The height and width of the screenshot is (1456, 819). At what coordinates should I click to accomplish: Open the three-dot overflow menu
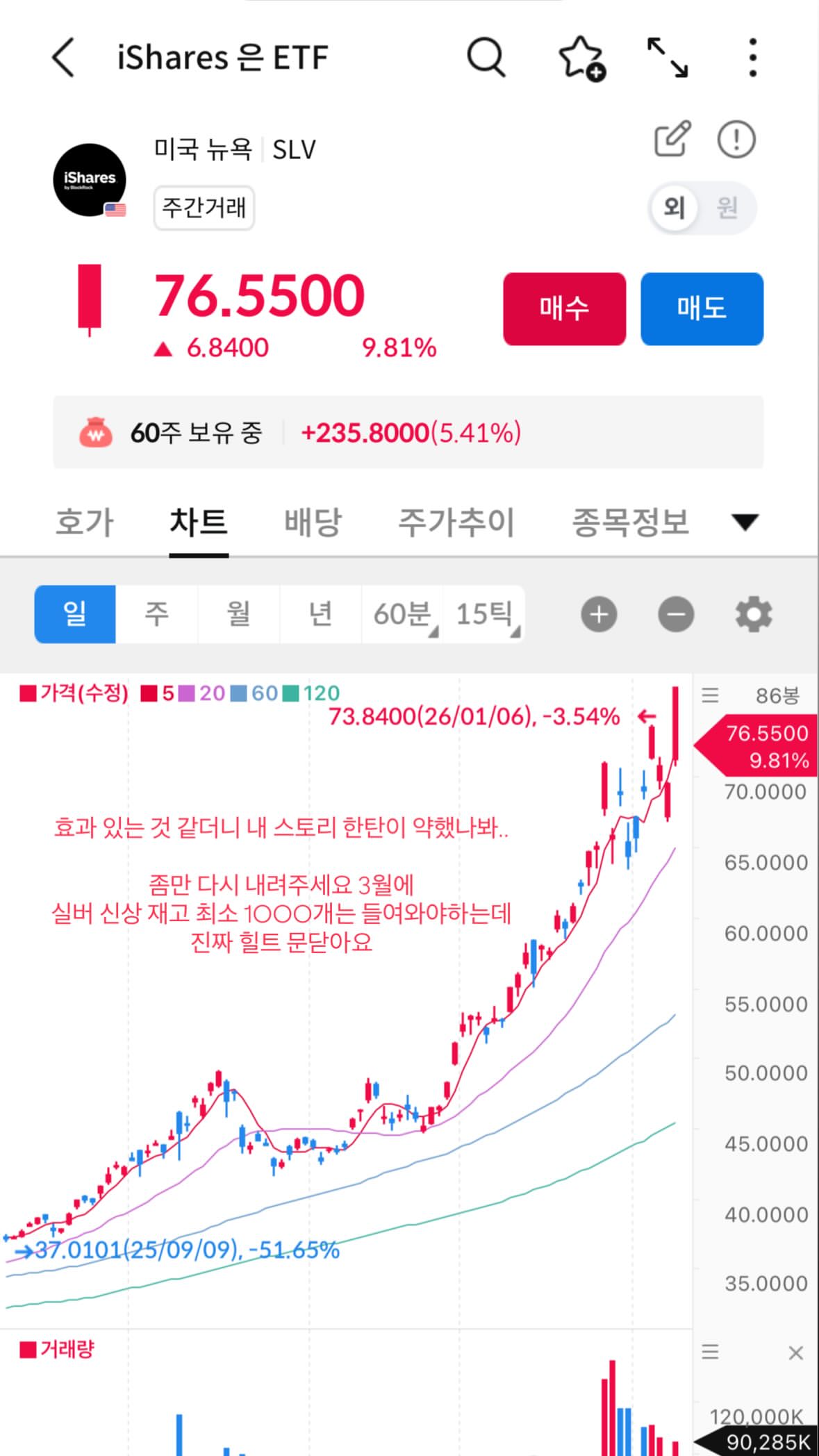[x=752, y=58]
